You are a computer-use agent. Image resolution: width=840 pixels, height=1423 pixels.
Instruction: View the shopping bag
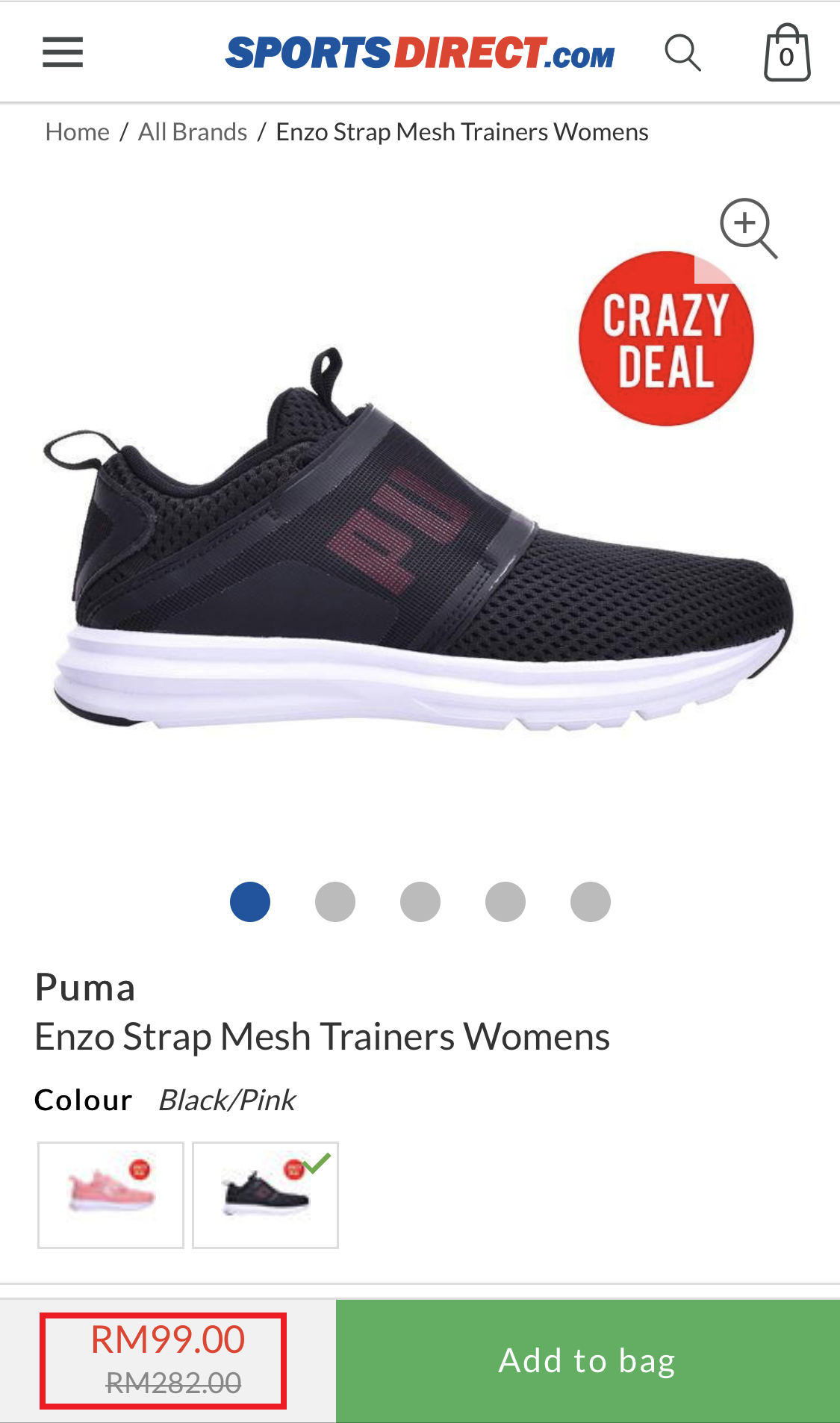(787, 53)
